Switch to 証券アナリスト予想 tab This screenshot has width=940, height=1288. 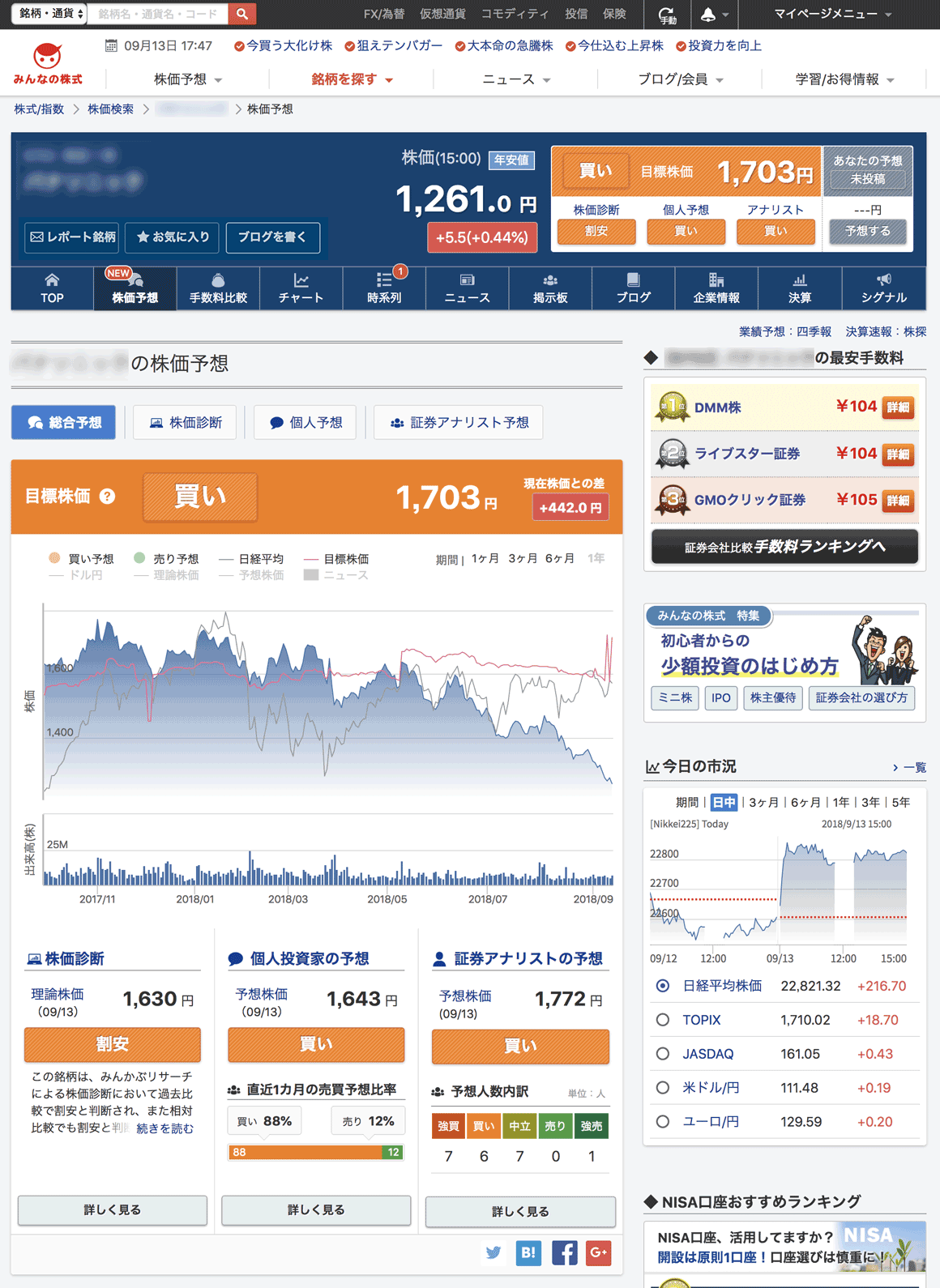tap(459, 423)
